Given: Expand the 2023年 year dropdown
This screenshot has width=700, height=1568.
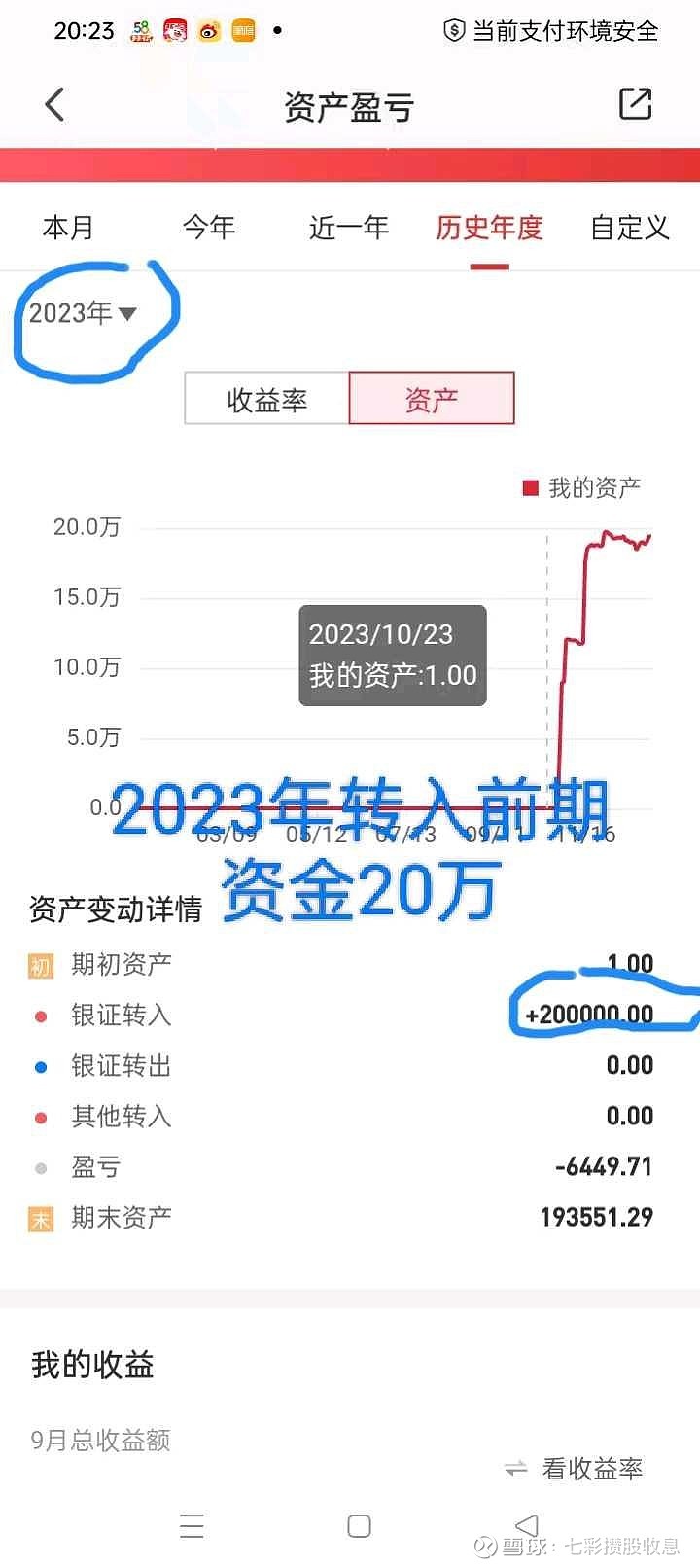Looking at the screenshot, I should (x=84, y=313).
